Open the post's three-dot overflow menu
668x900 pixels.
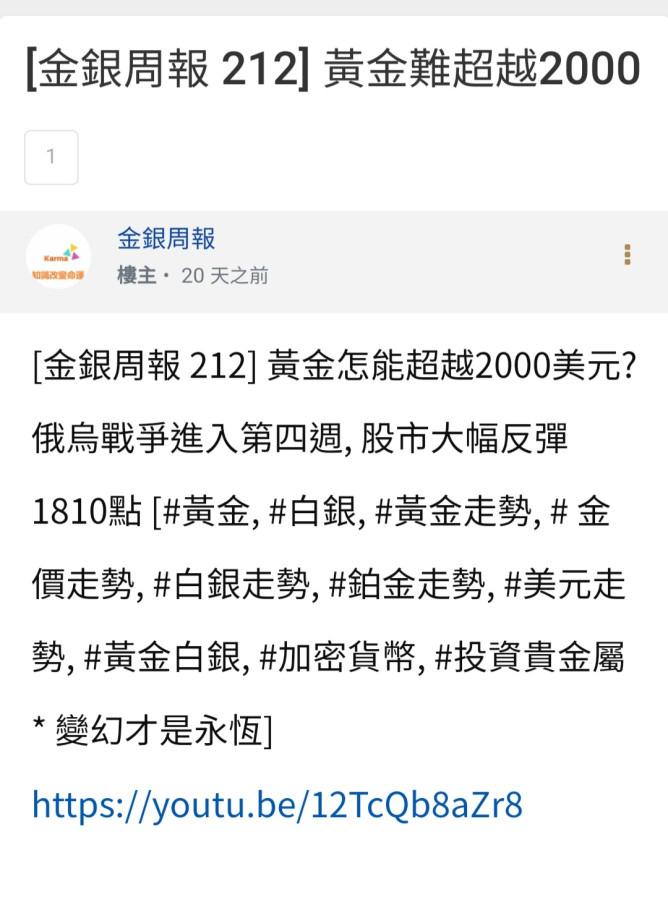point(627,254)
